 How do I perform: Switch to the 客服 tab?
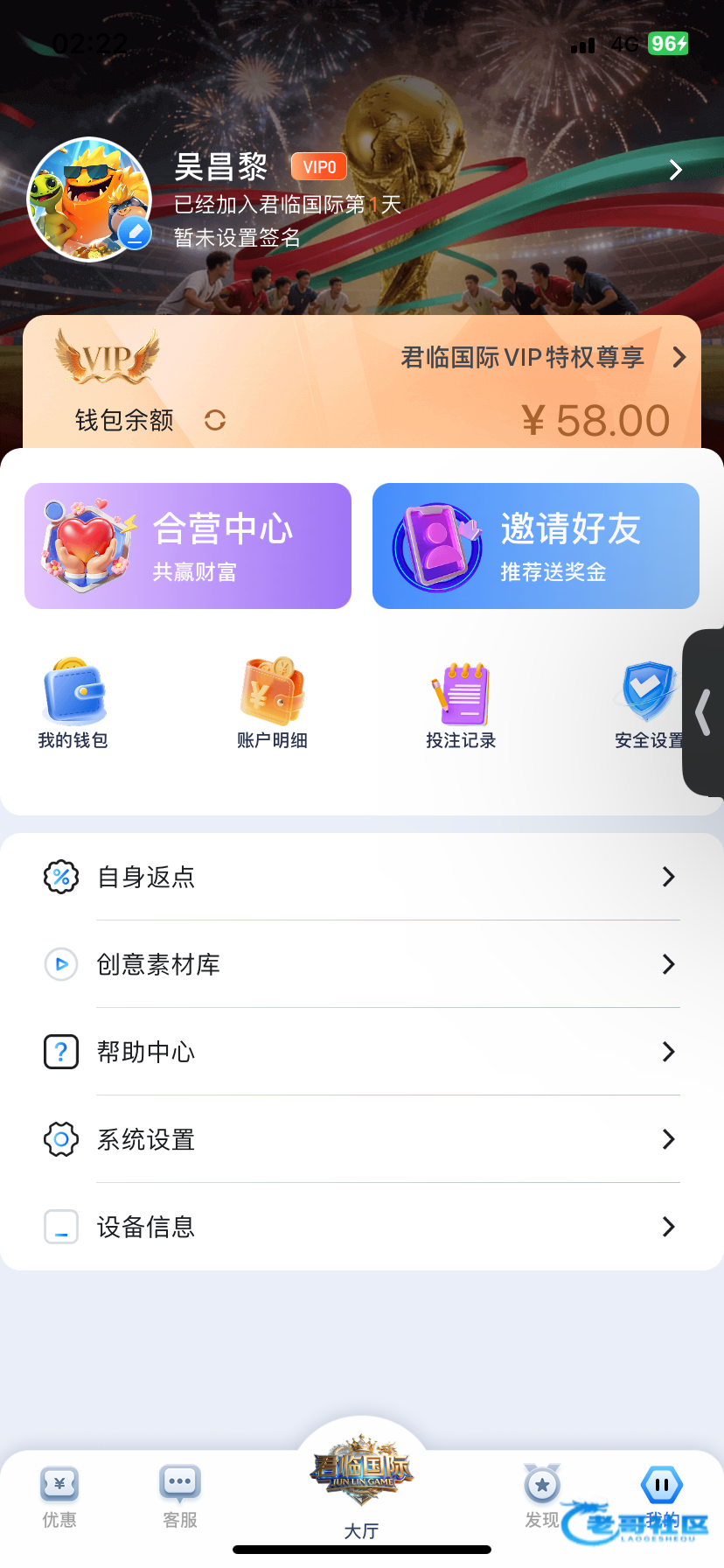point(180,1498)
